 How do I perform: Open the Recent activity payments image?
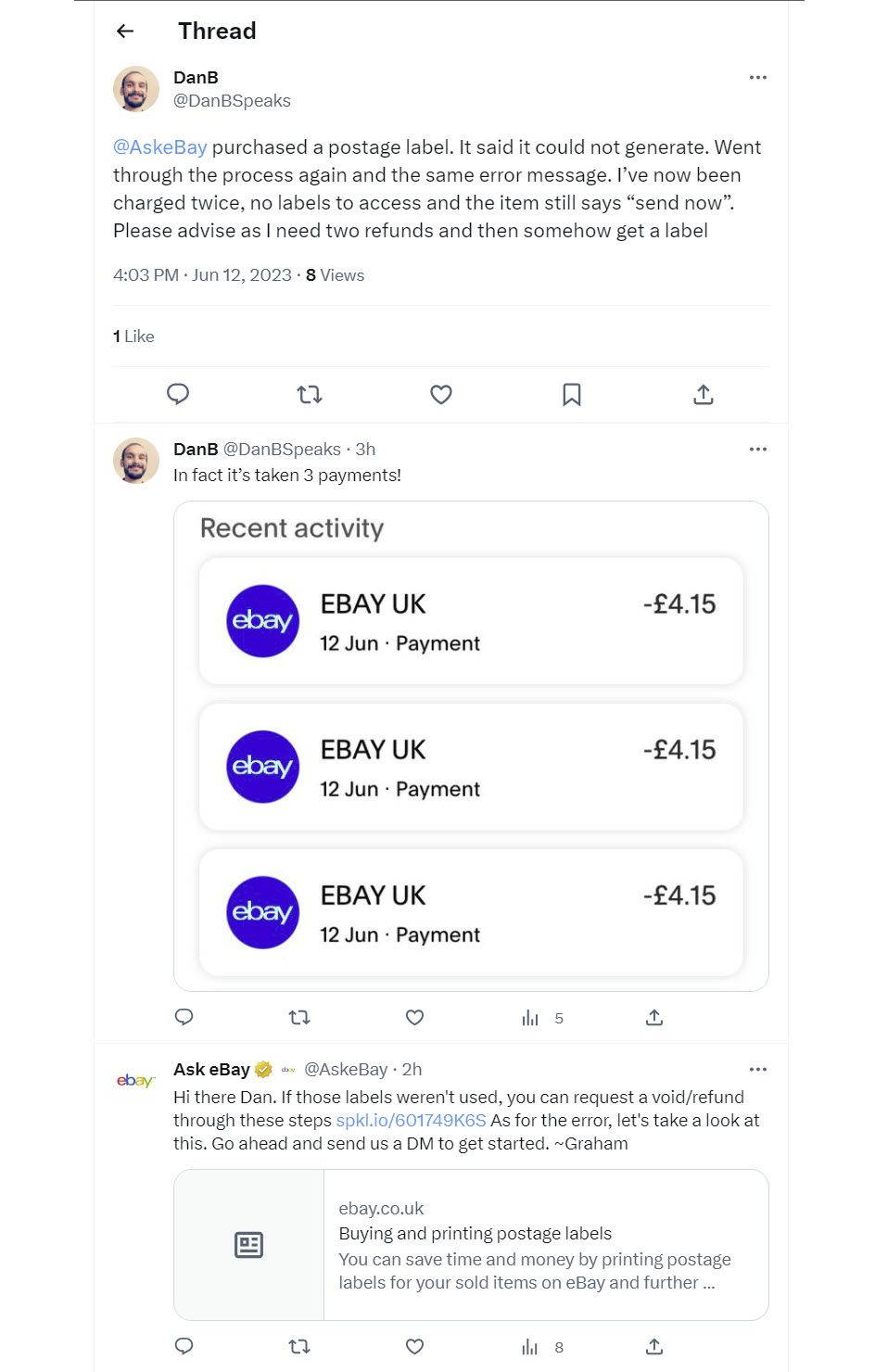point(471,746)
